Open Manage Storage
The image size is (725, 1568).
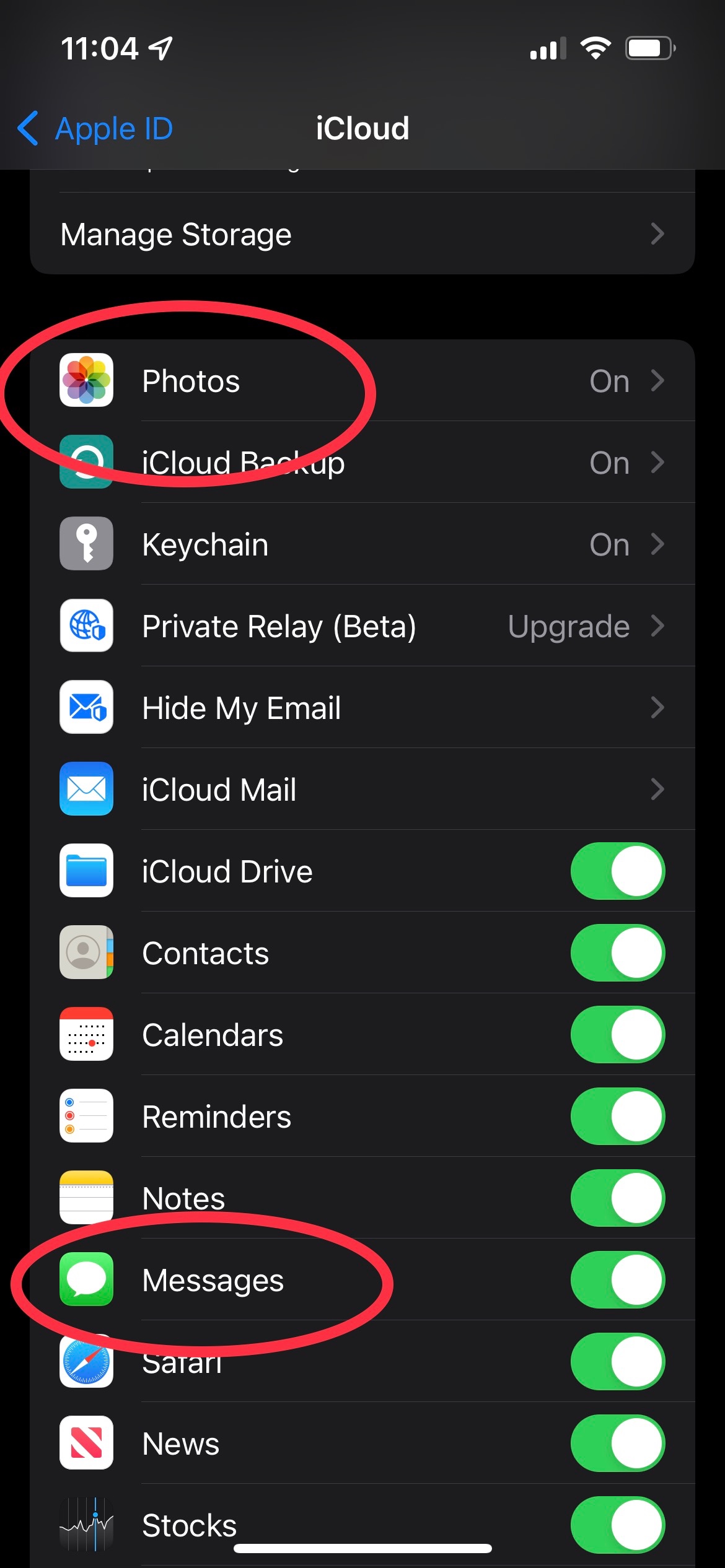362,234
